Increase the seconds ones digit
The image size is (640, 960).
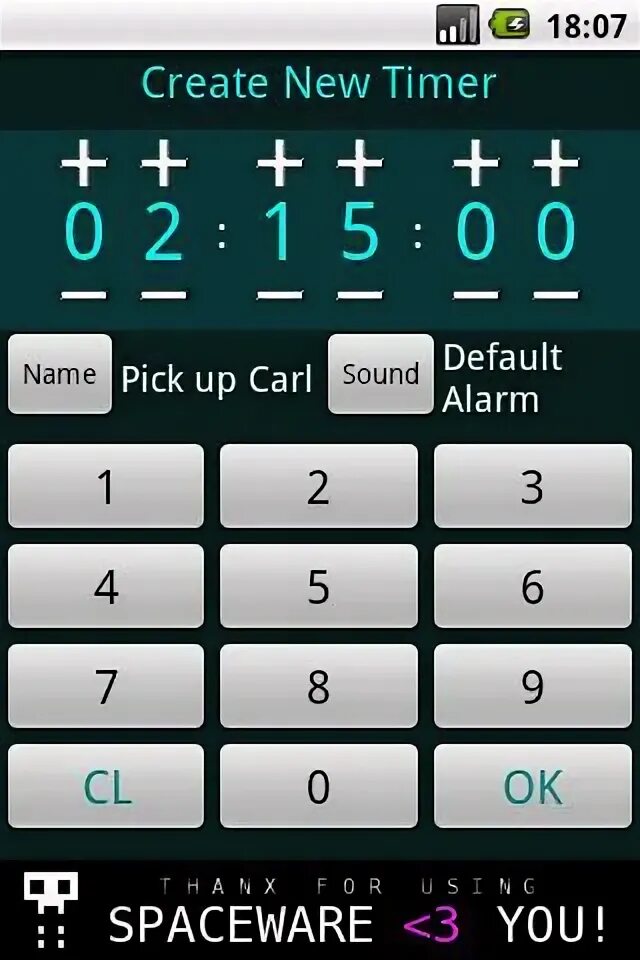point(556,164)
